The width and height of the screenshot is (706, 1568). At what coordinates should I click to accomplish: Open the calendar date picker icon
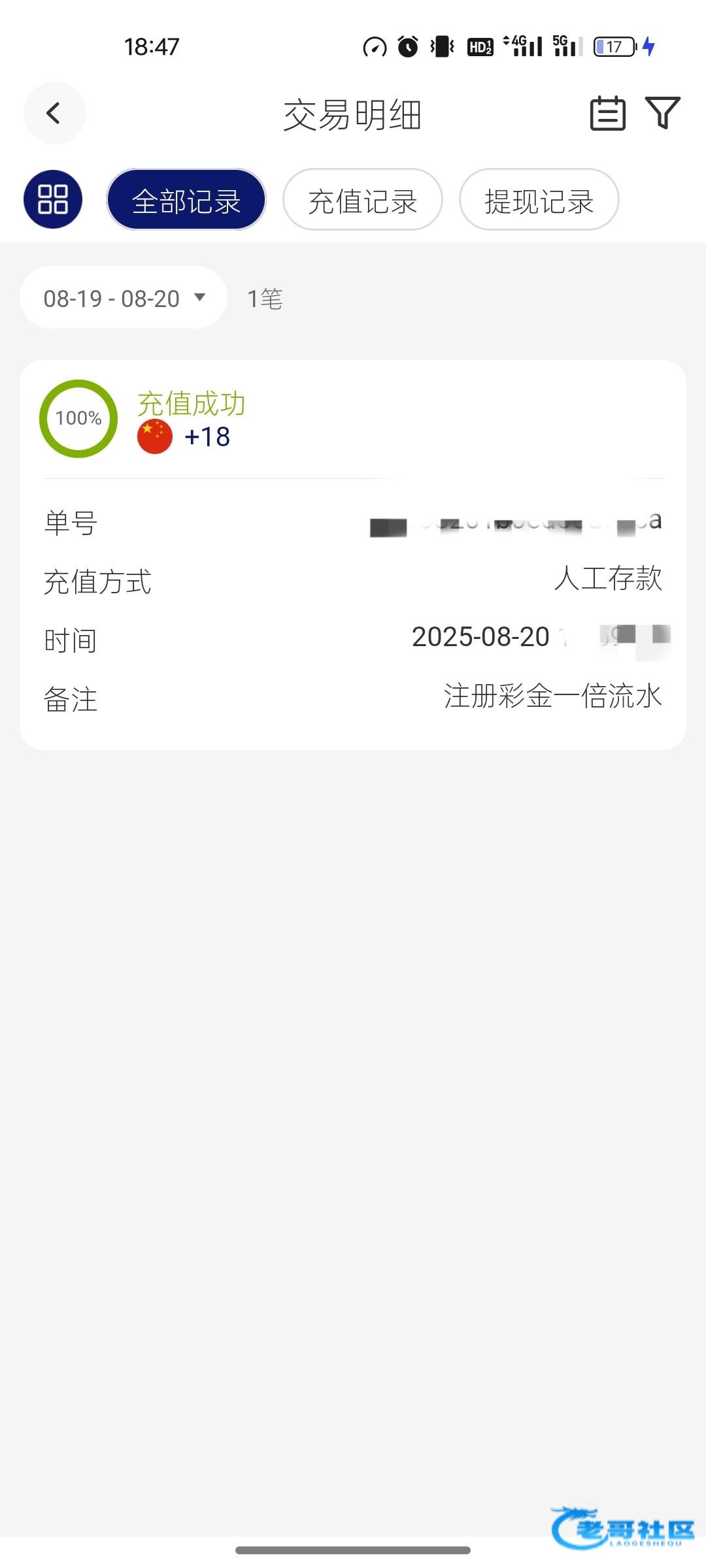point(607,114)
